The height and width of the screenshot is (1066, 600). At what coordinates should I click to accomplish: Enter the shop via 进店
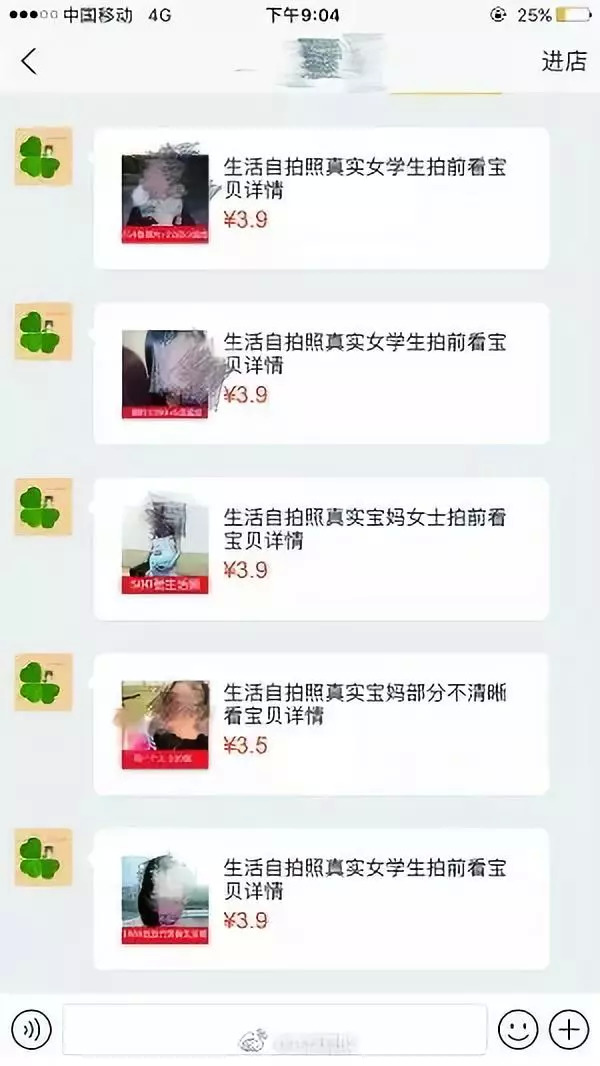tap(564, 61)
